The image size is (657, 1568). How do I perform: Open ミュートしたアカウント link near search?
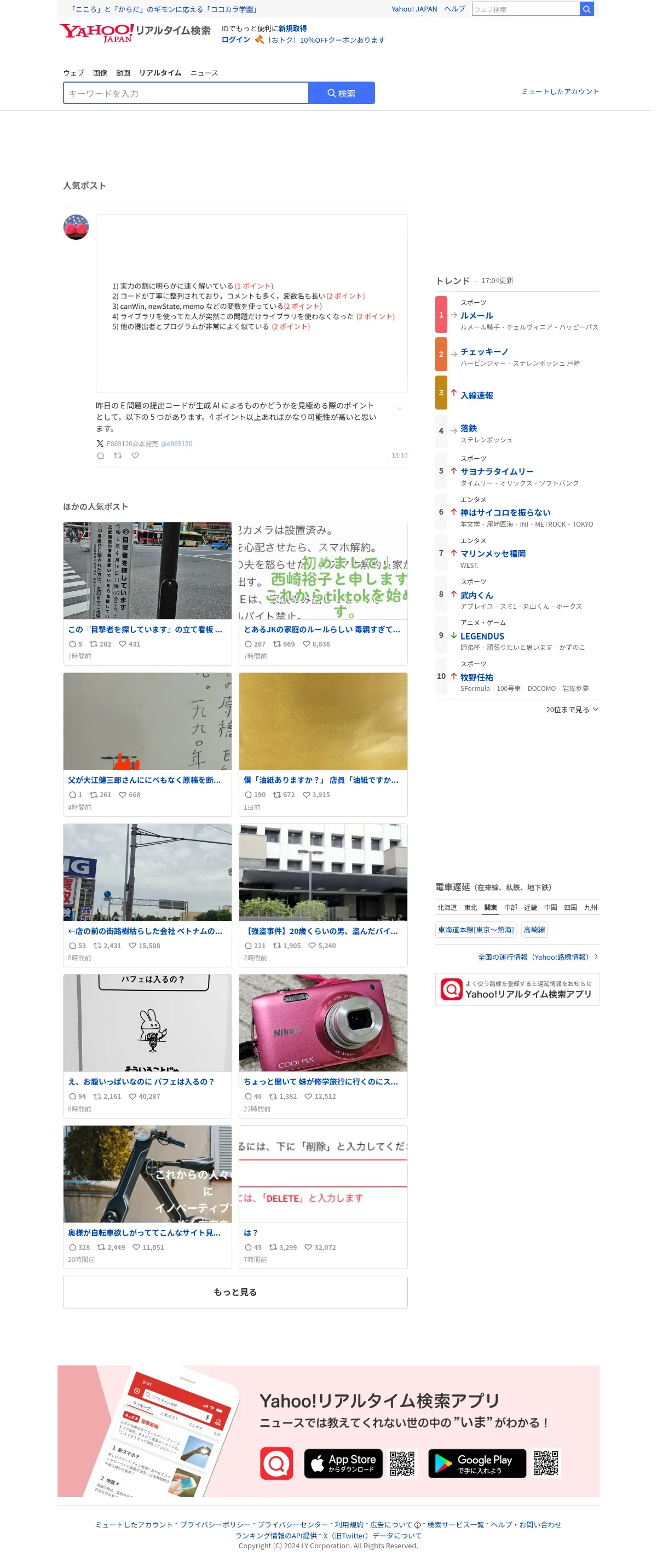(x=560, y=91)
